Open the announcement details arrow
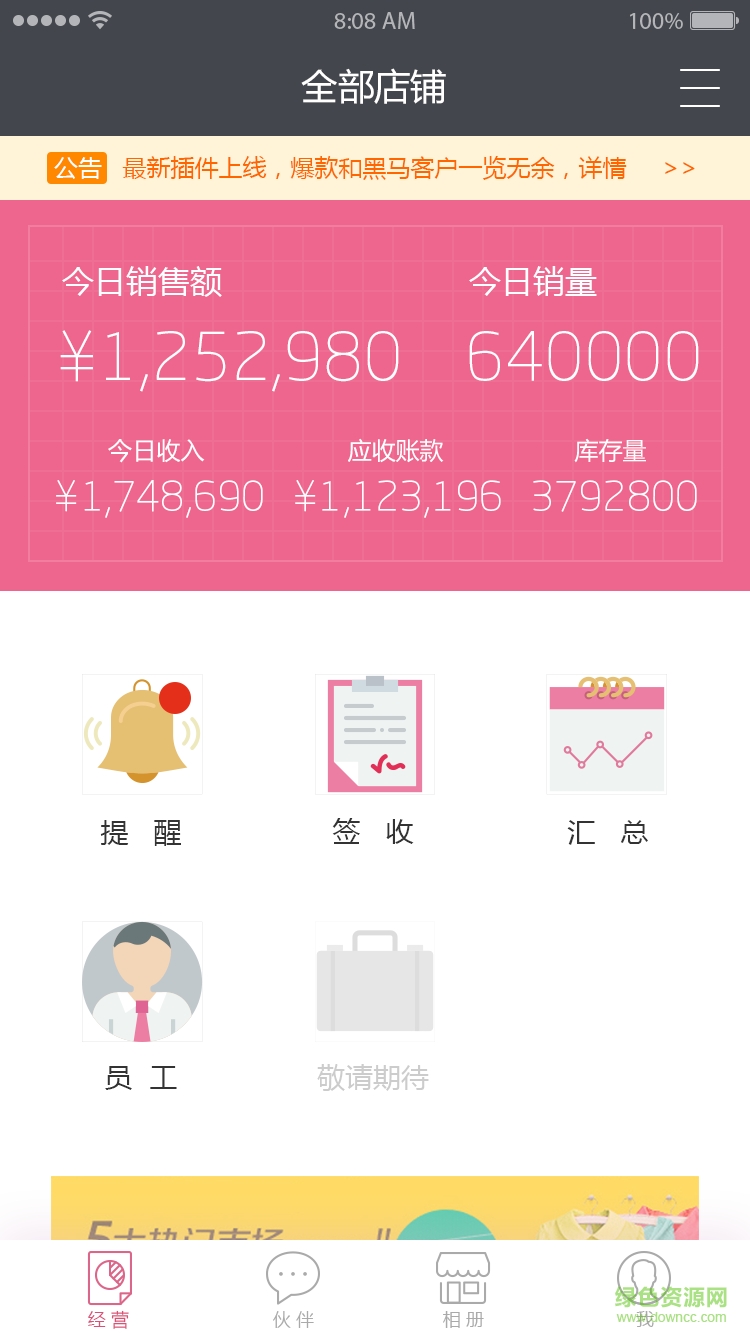 pos(679,168)
